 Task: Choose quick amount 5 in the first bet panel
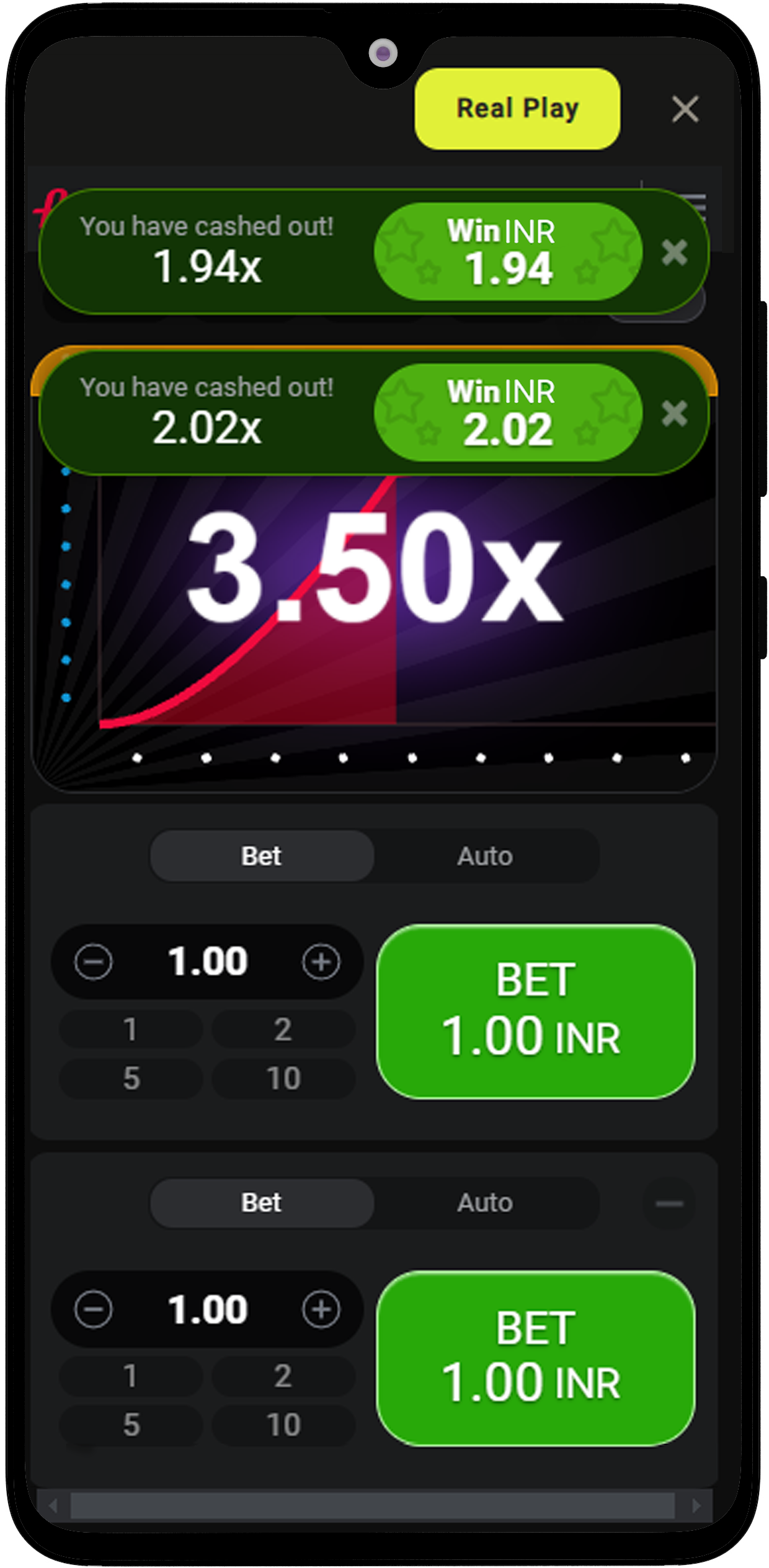coord(131,1078)
